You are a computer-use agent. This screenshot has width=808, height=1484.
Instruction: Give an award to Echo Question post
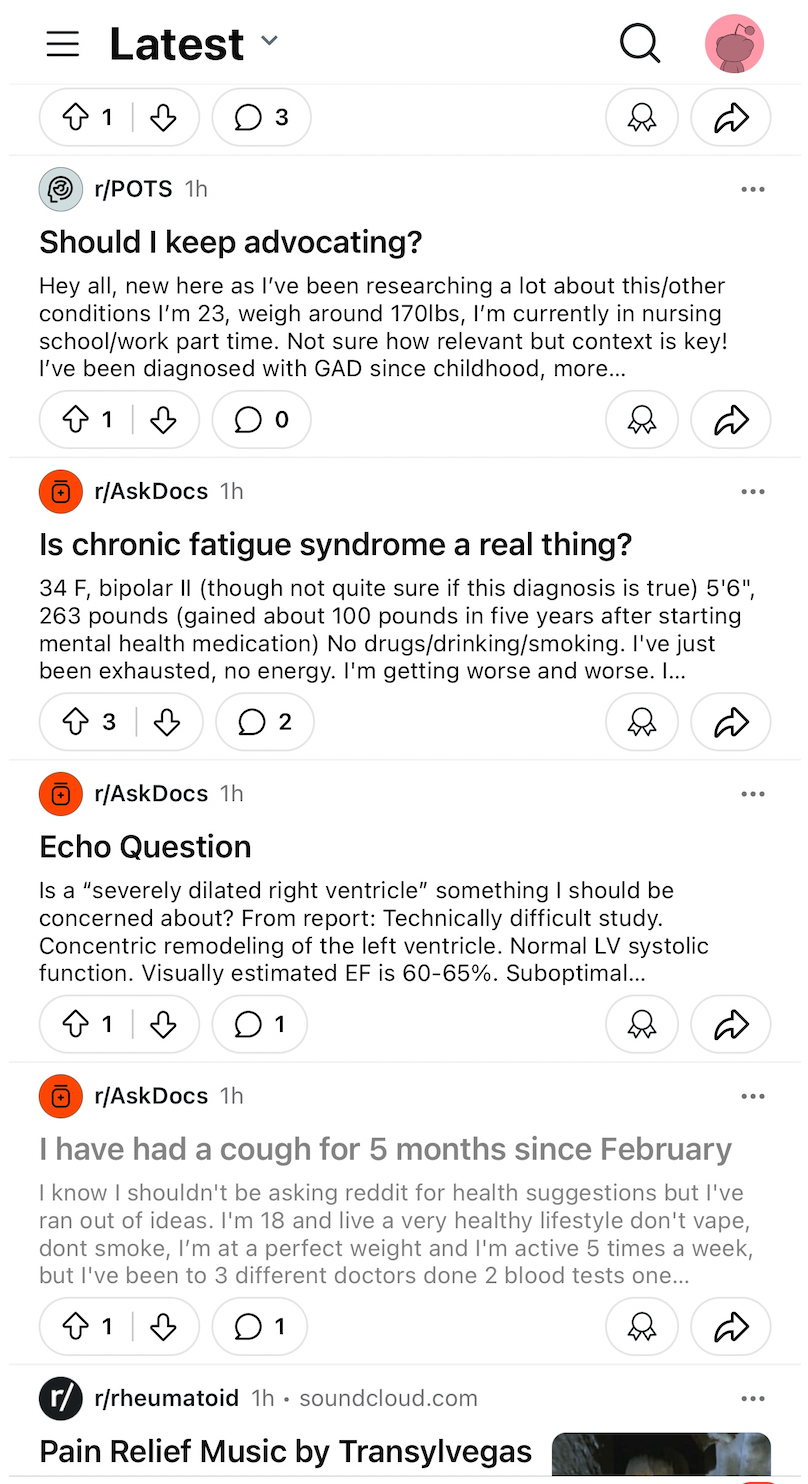pos(642,1024)
